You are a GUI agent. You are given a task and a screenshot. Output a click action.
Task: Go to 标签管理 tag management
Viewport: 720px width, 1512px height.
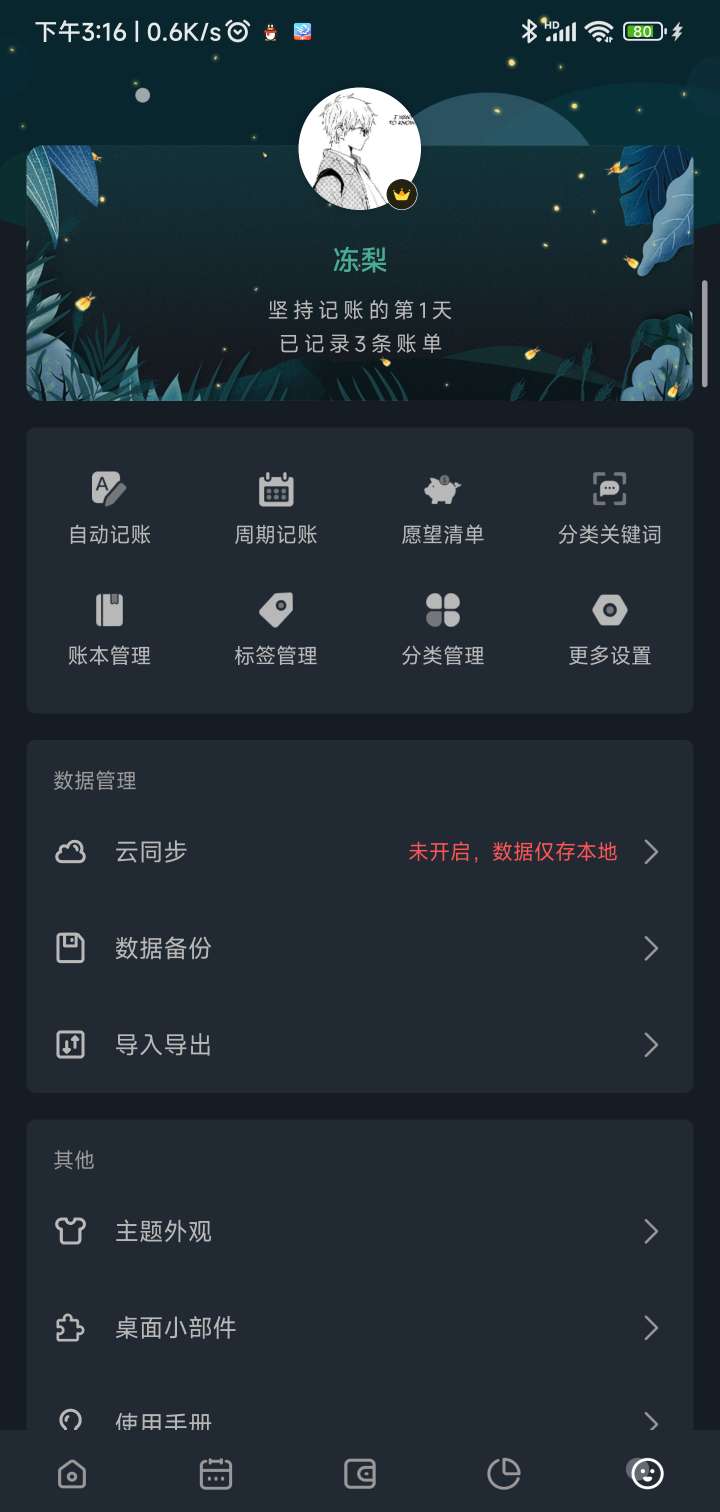tap(276, 629)
